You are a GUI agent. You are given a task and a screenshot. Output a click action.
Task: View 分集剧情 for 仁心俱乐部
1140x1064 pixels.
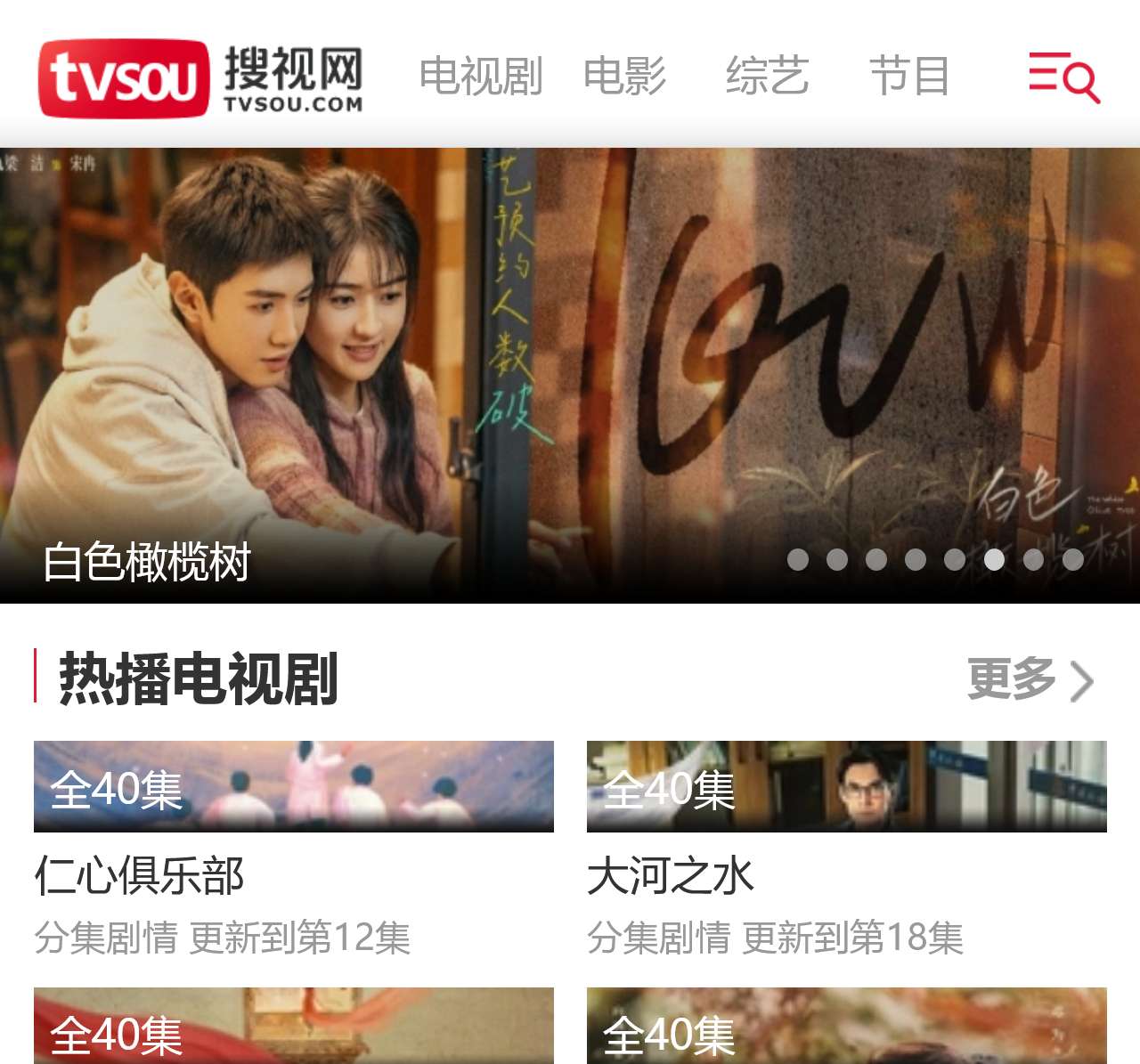pos(106,938)
